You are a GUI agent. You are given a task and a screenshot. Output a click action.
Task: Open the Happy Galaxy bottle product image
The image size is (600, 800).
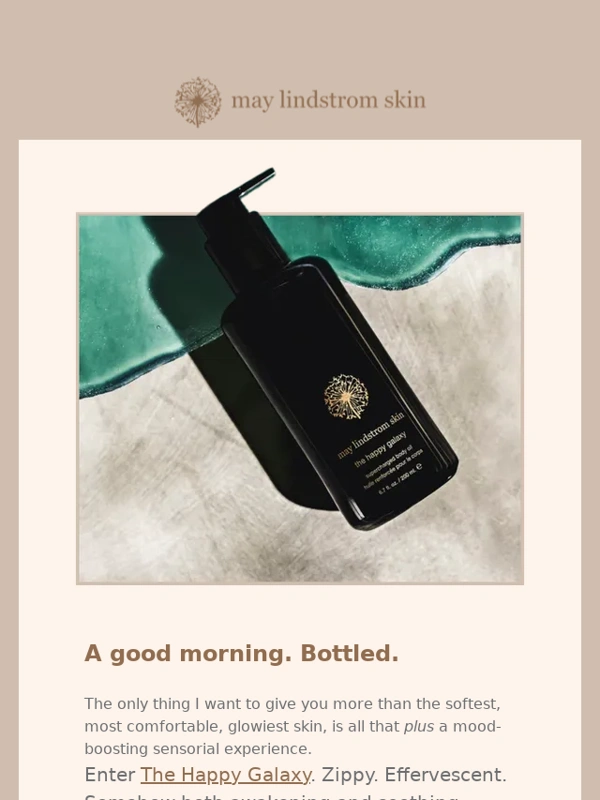[300, 398]
